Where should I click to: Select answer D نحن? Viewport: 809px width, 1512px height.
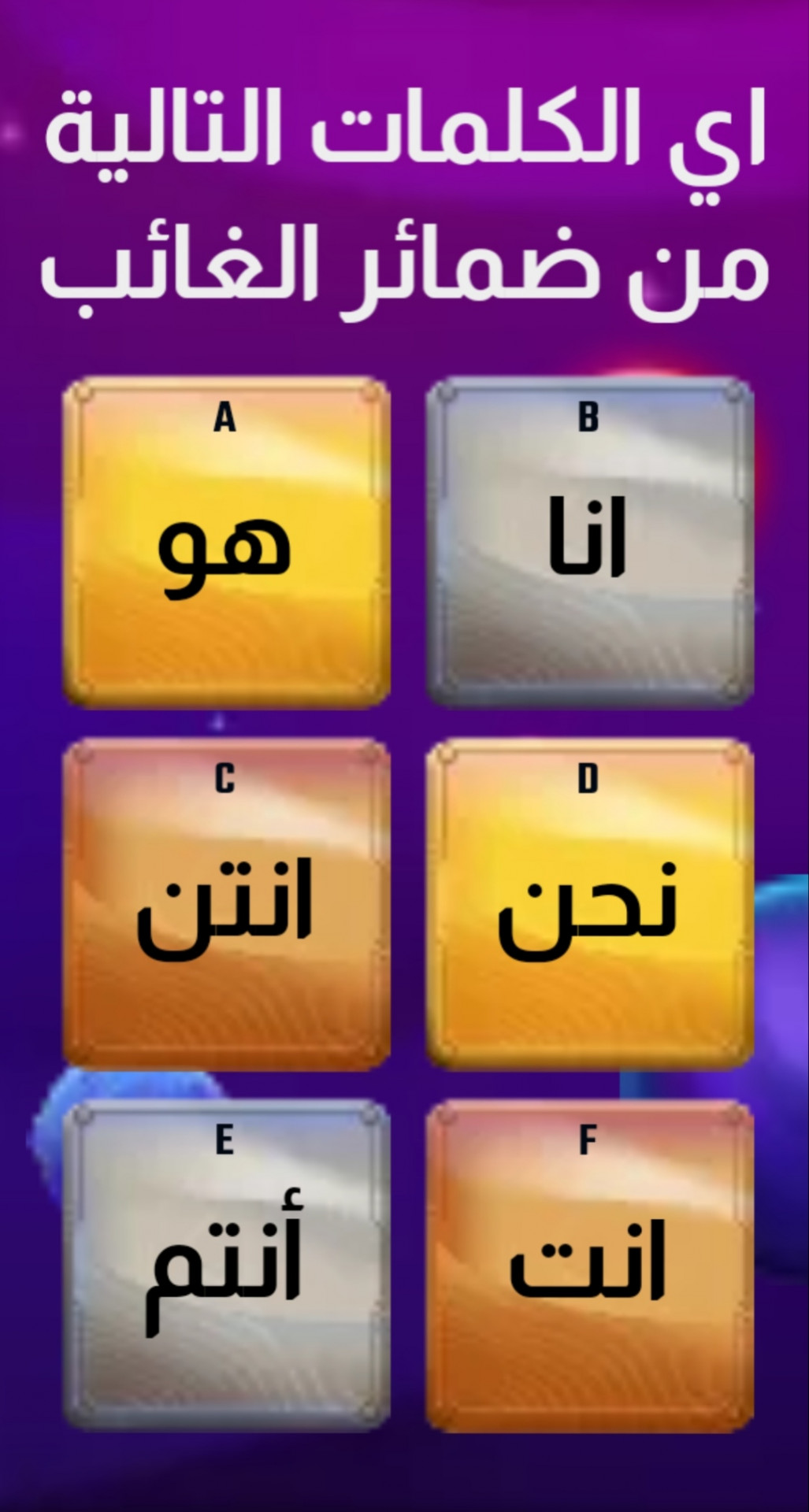589,904
